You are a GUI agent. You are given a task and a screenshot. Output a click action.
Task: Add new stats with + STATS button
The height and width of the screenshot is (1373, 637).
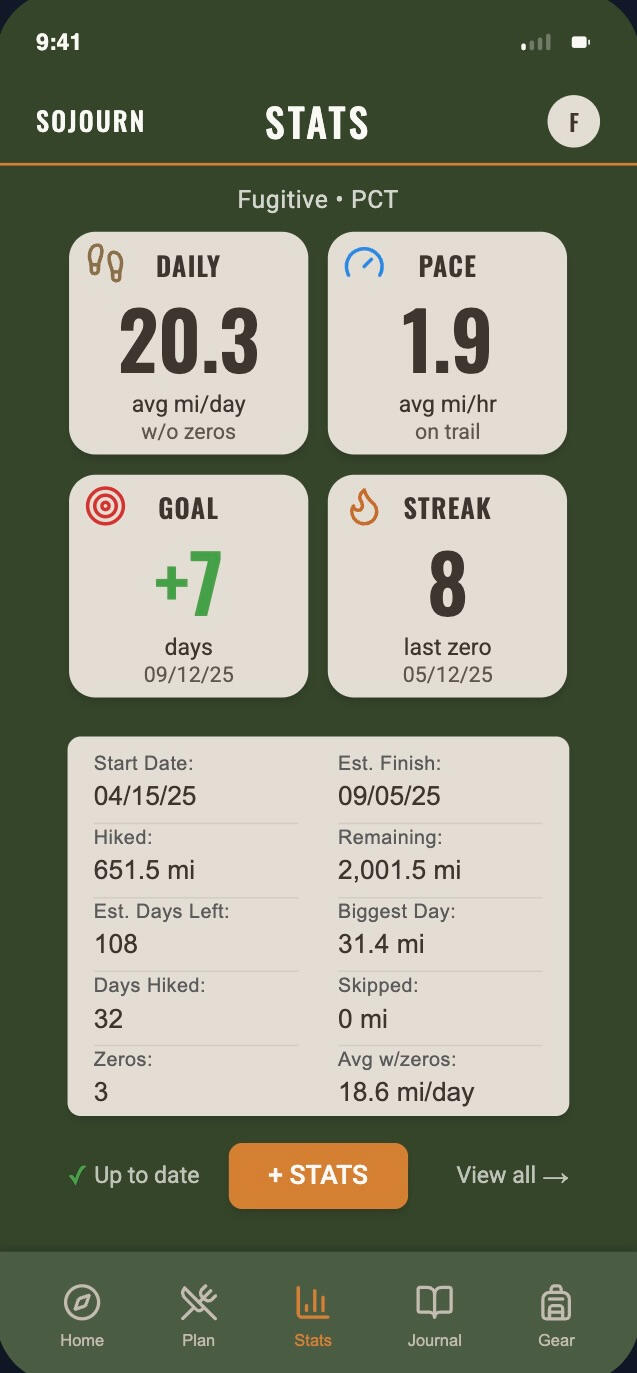[x=318, y=1176]
